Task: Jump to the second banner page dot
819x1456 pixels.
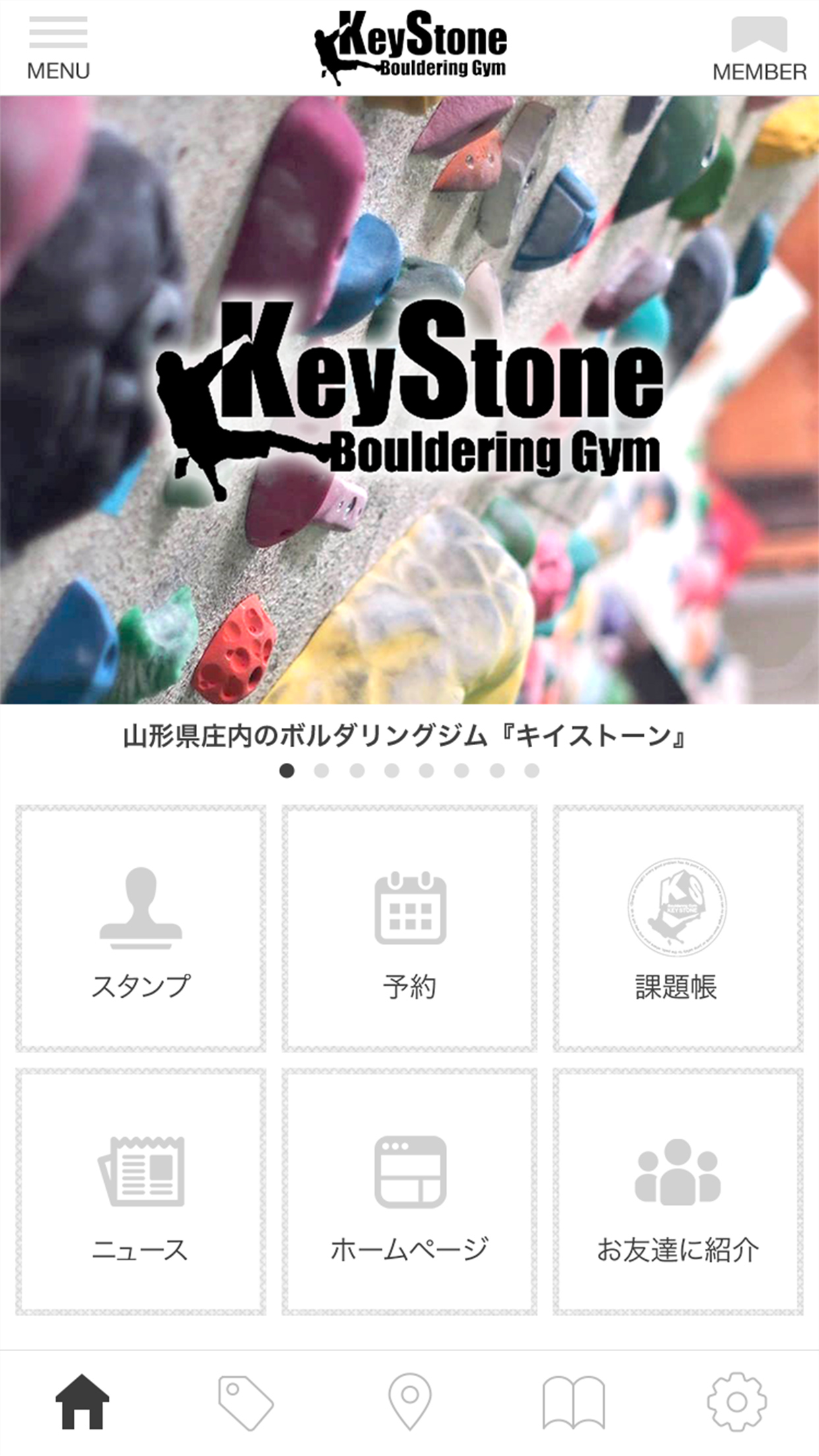Action: point(322,771)
